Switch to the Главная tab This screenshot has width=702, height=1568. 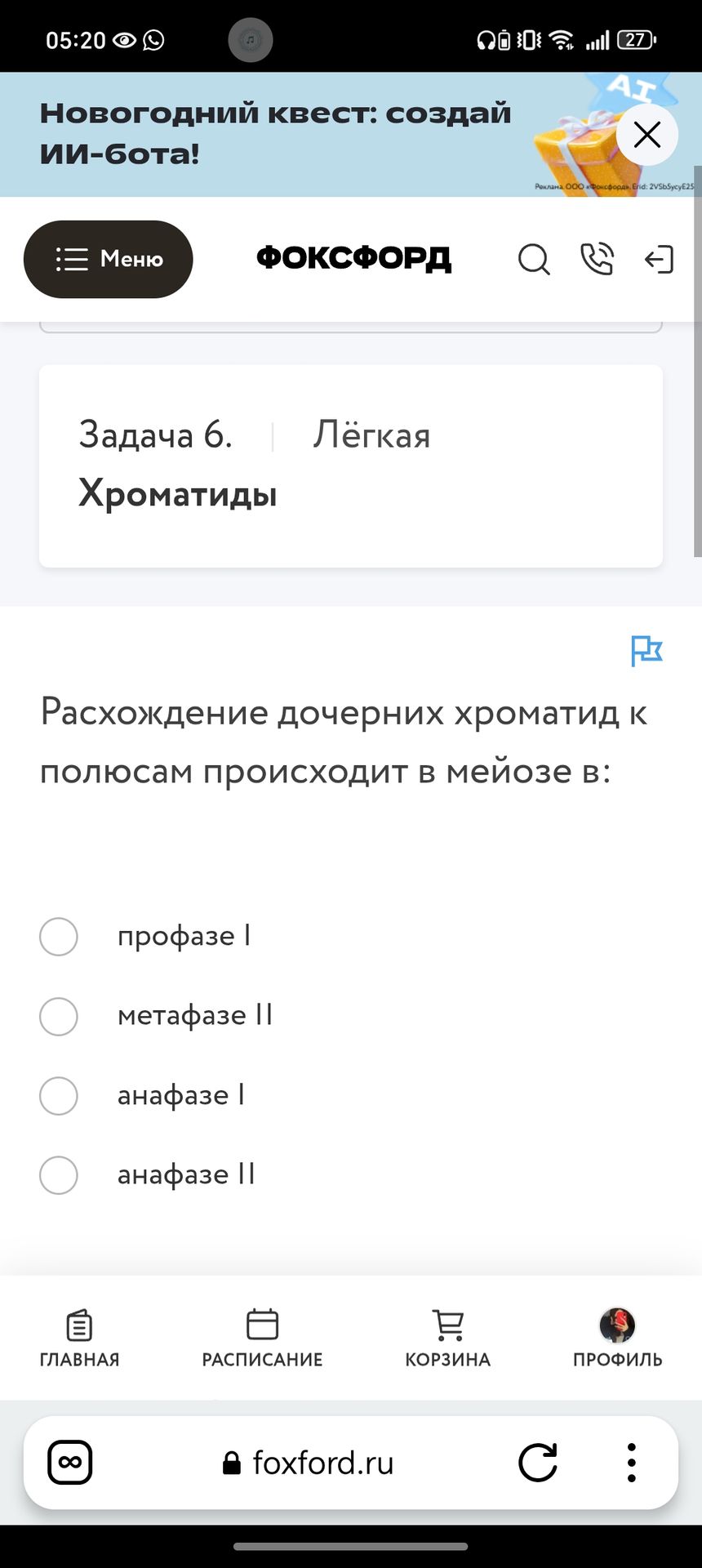[79, 1339]
